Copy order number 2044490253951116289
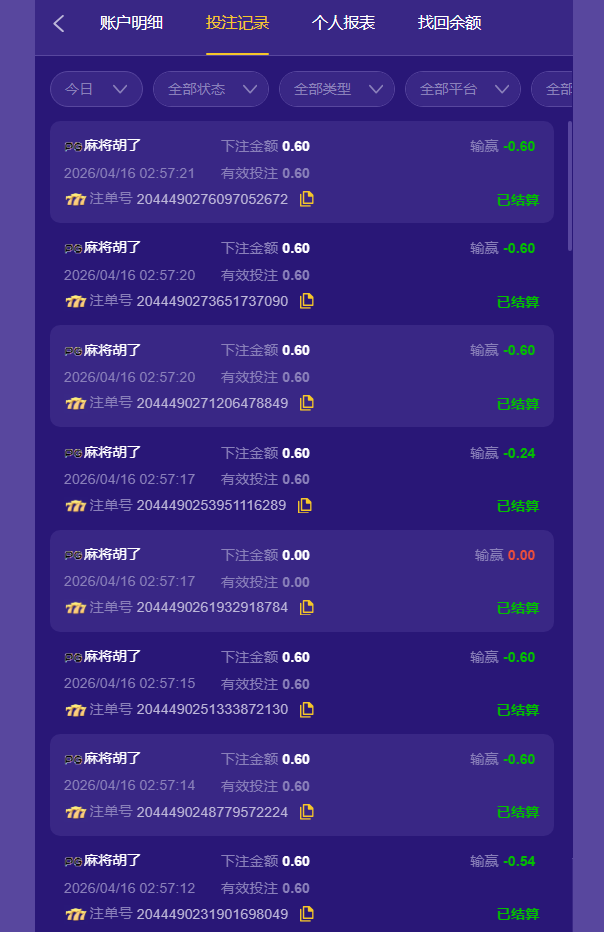 (305, 505)
